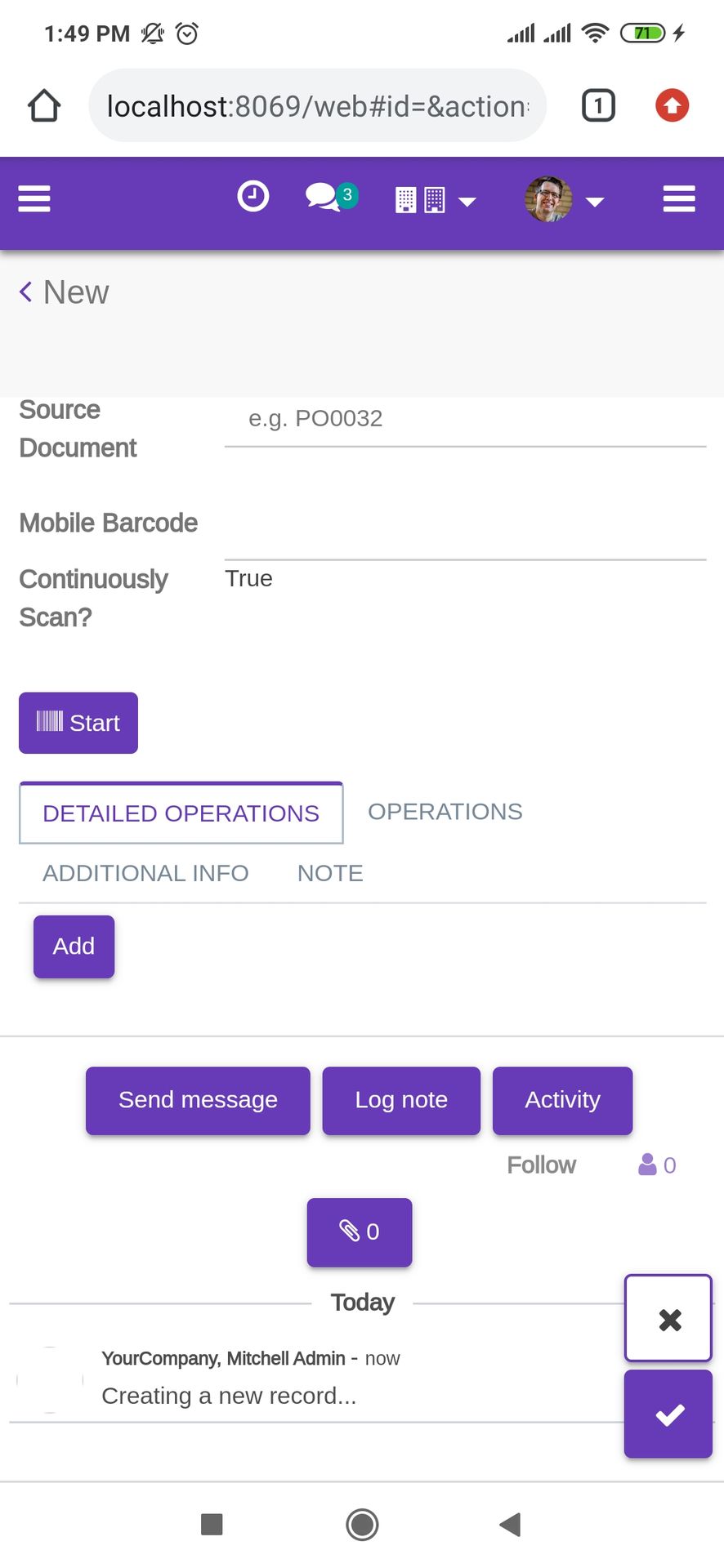Schedule an Activity

coord(562,1100)
